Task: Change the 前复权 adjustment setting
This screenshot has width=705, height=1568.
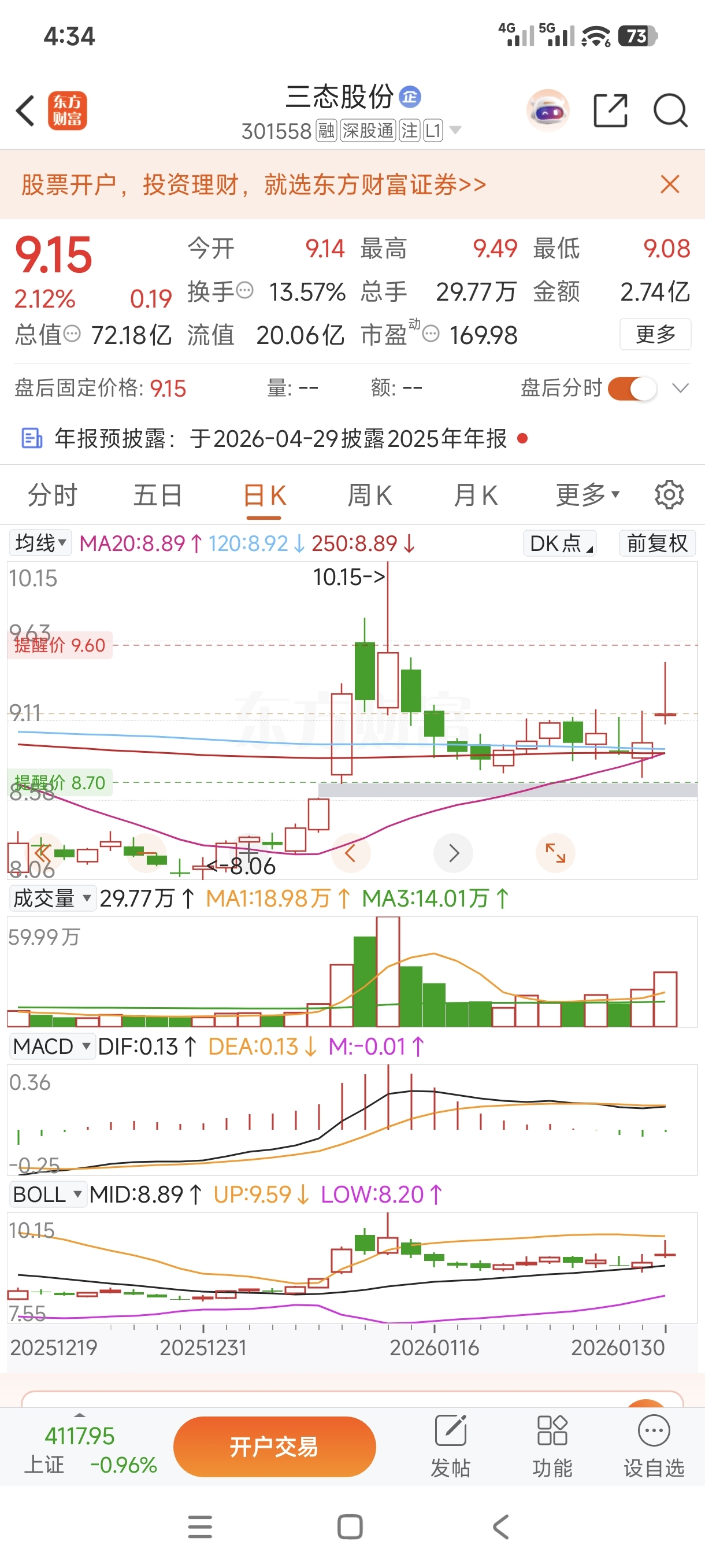Action: (657, 543)
